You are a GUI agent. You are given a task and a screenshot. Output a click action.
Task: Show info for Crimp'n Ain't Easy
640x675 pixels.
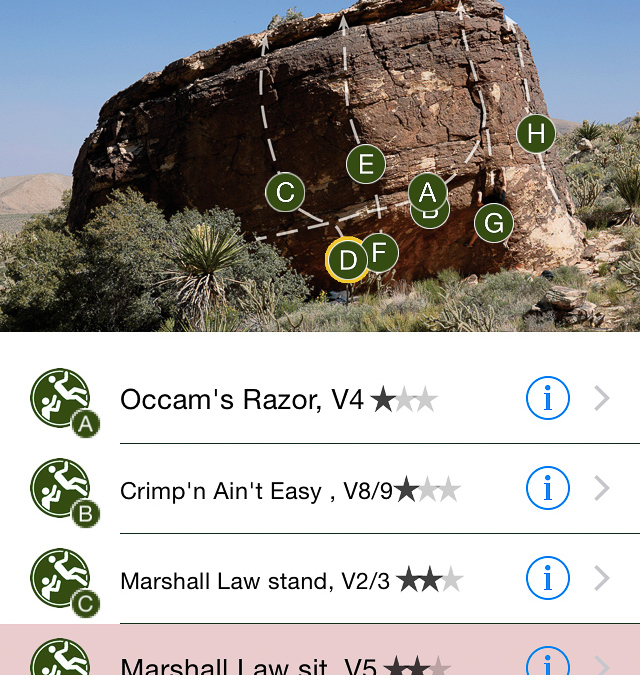pos(547,489)
